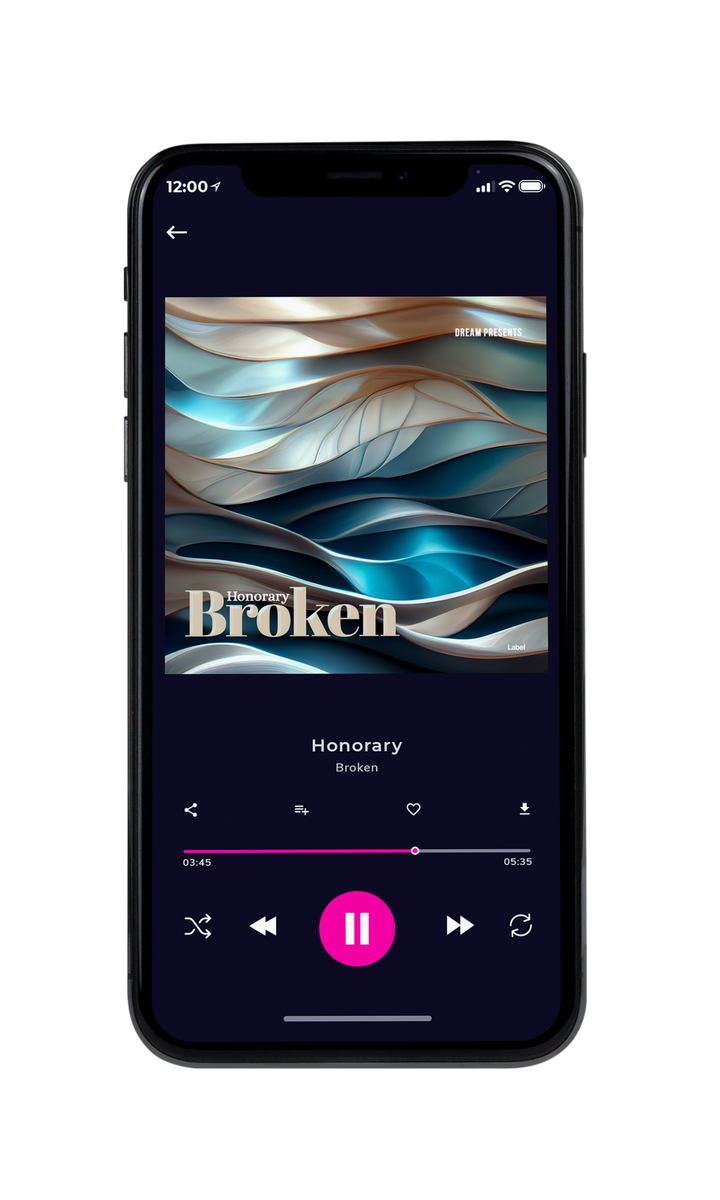Download the current track
Screen dimensions: 720x1200
[x=524, y=809]
